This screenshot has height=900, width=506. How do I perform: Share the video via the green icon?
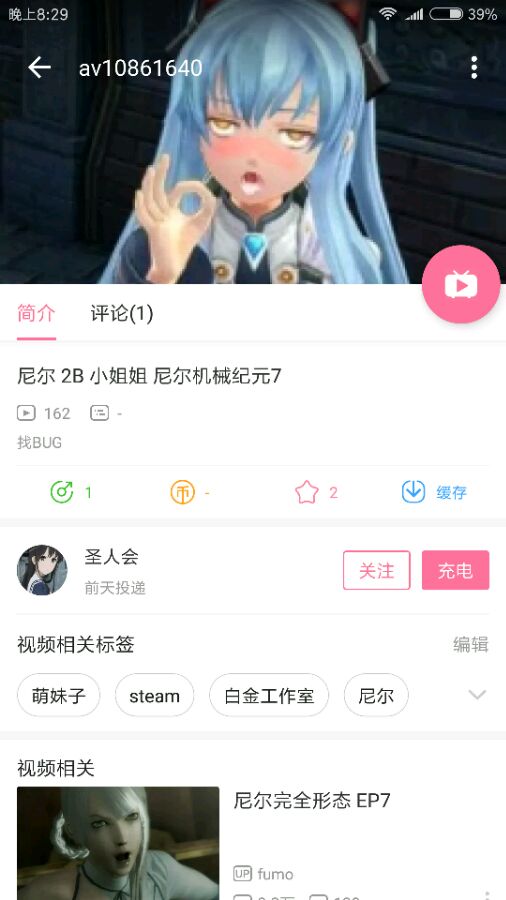(x=61, y=492)
